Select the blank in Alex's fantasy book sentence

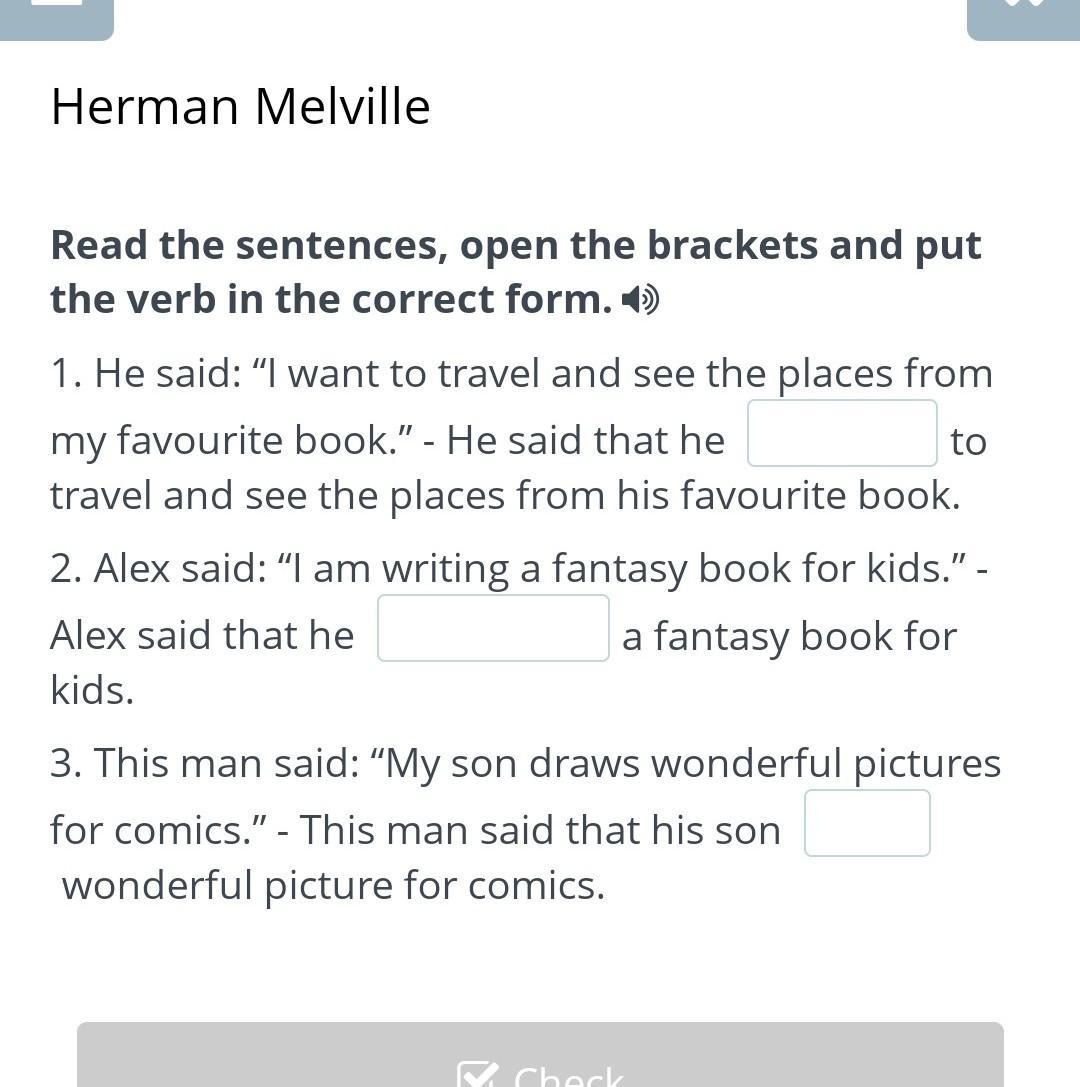pyautogui.click(x=494, y=628)
